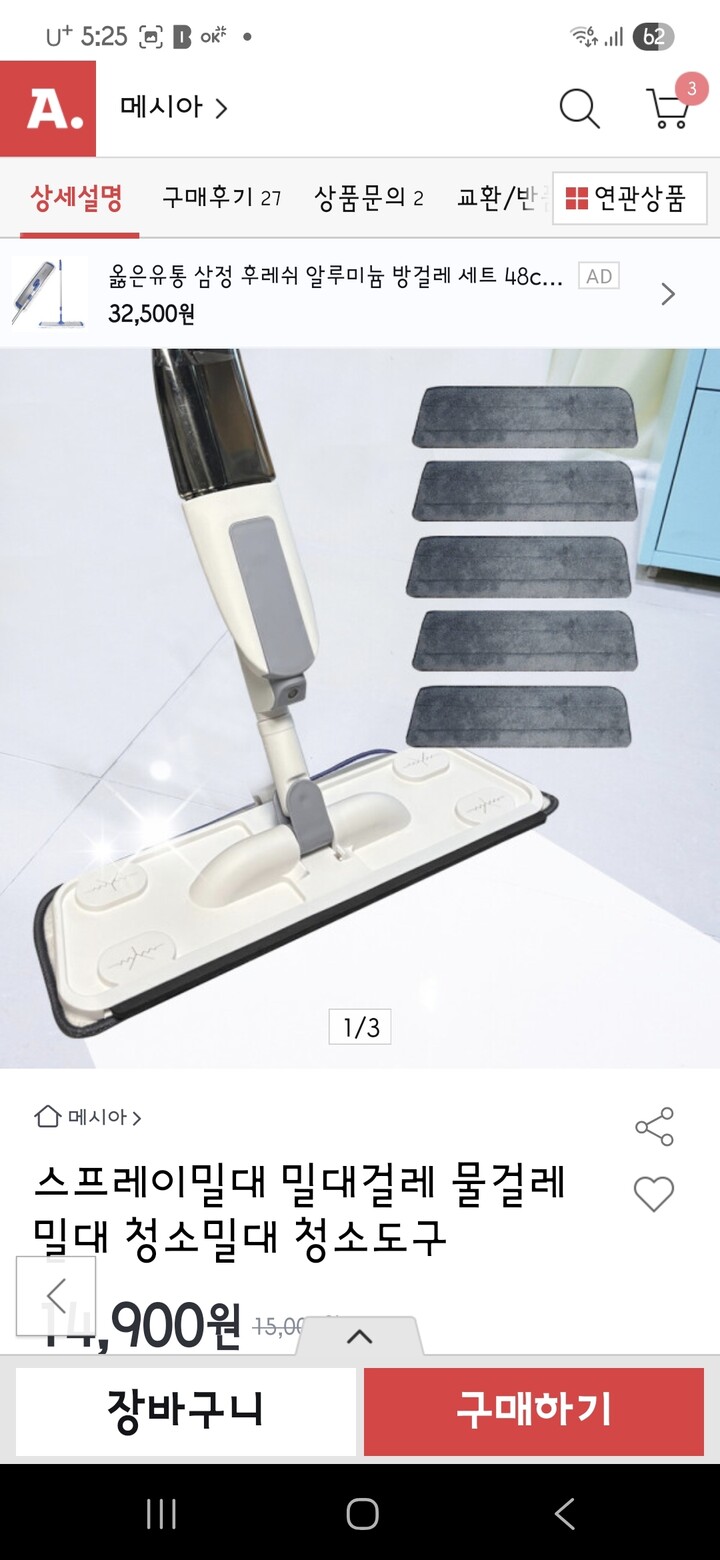This screenshot has width=720, height=1560.
Task: Tap the scanner icon in the status bar
Action: 149,36
